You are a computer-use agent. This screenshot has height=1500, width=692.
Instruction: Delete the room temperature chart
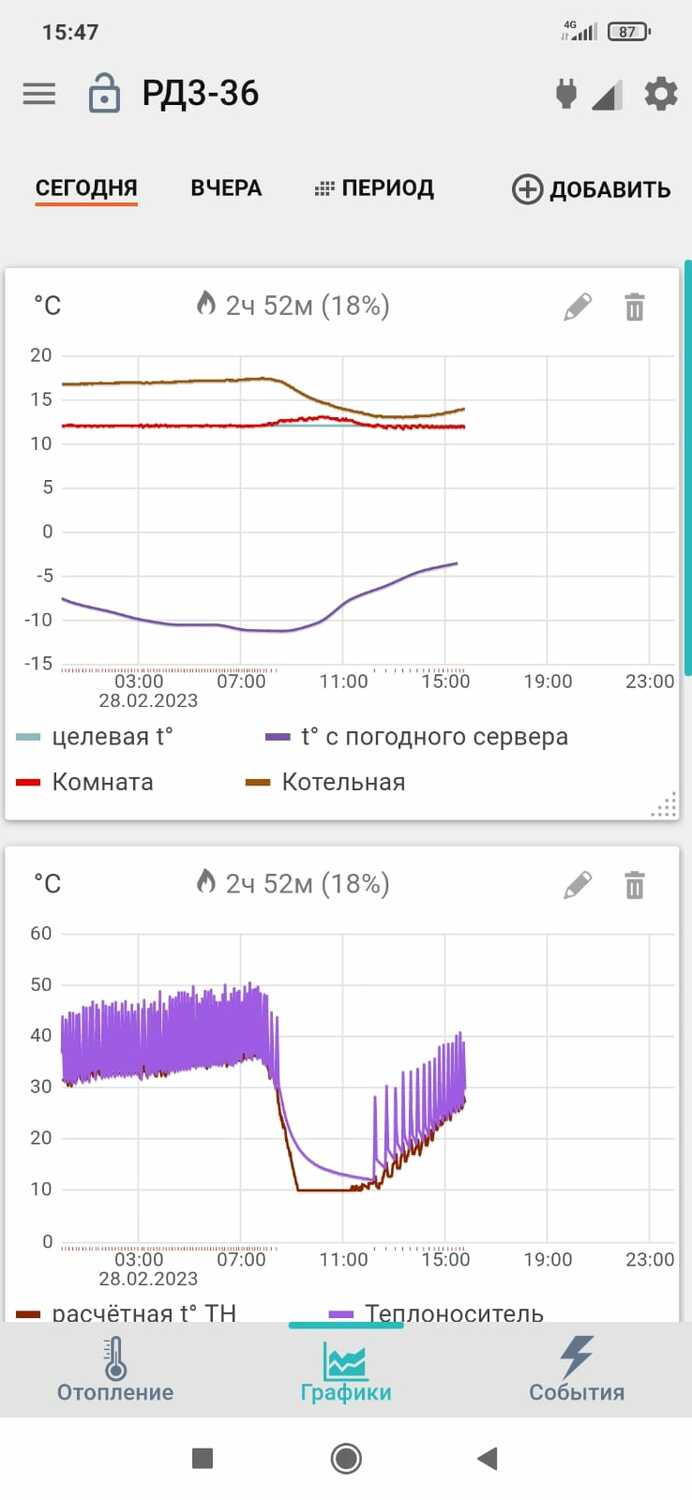pos(635,306)
